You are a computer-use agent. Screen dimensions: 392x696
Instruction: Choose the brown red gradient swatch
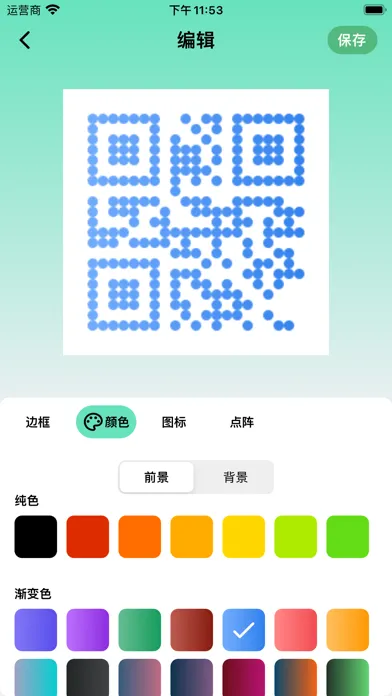[191, 630]
